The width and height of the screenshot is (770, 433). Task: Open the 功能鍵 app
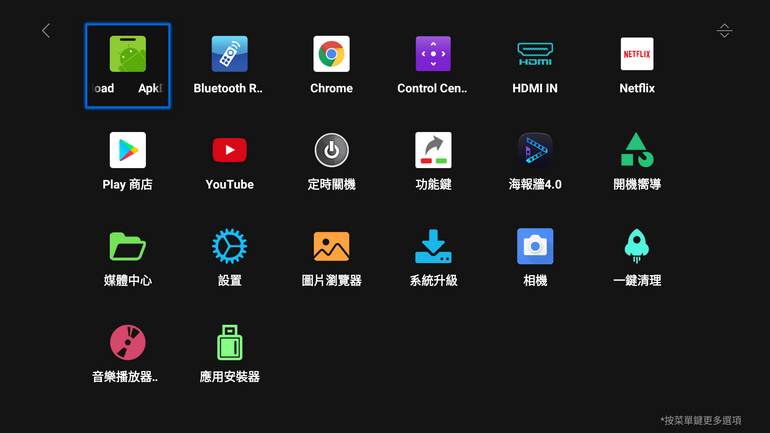433,150
